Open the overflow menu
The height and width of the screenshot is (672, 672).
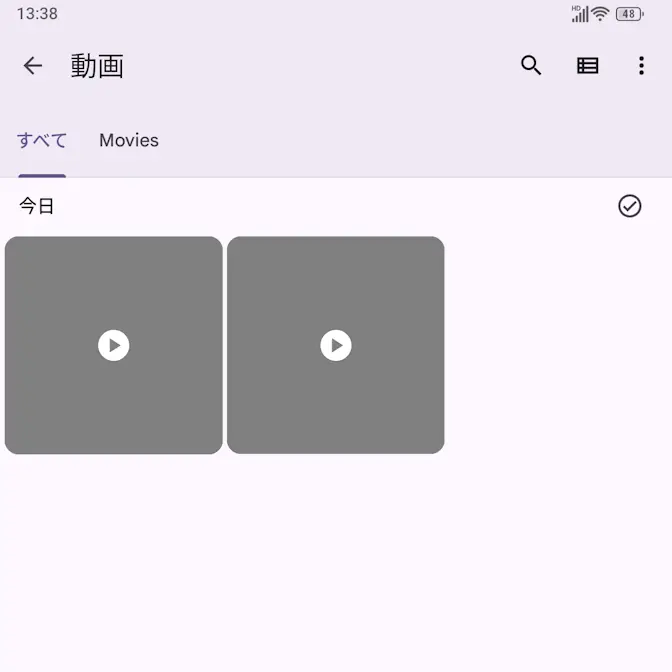(x=641, y=66)
